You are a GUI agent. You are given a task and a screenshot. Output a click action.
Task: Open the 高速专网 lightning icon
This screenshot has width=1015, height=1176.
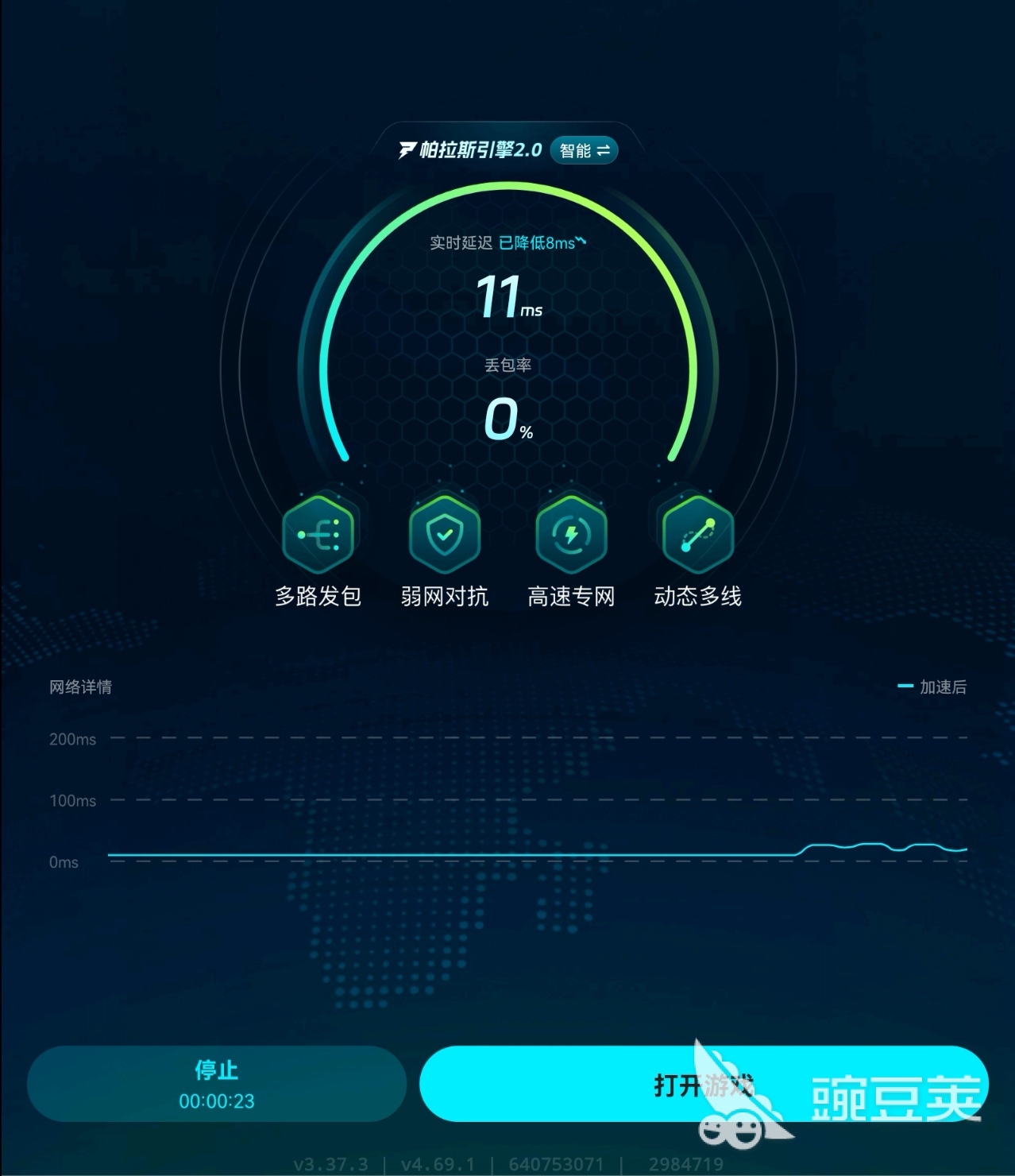point(571,535)
